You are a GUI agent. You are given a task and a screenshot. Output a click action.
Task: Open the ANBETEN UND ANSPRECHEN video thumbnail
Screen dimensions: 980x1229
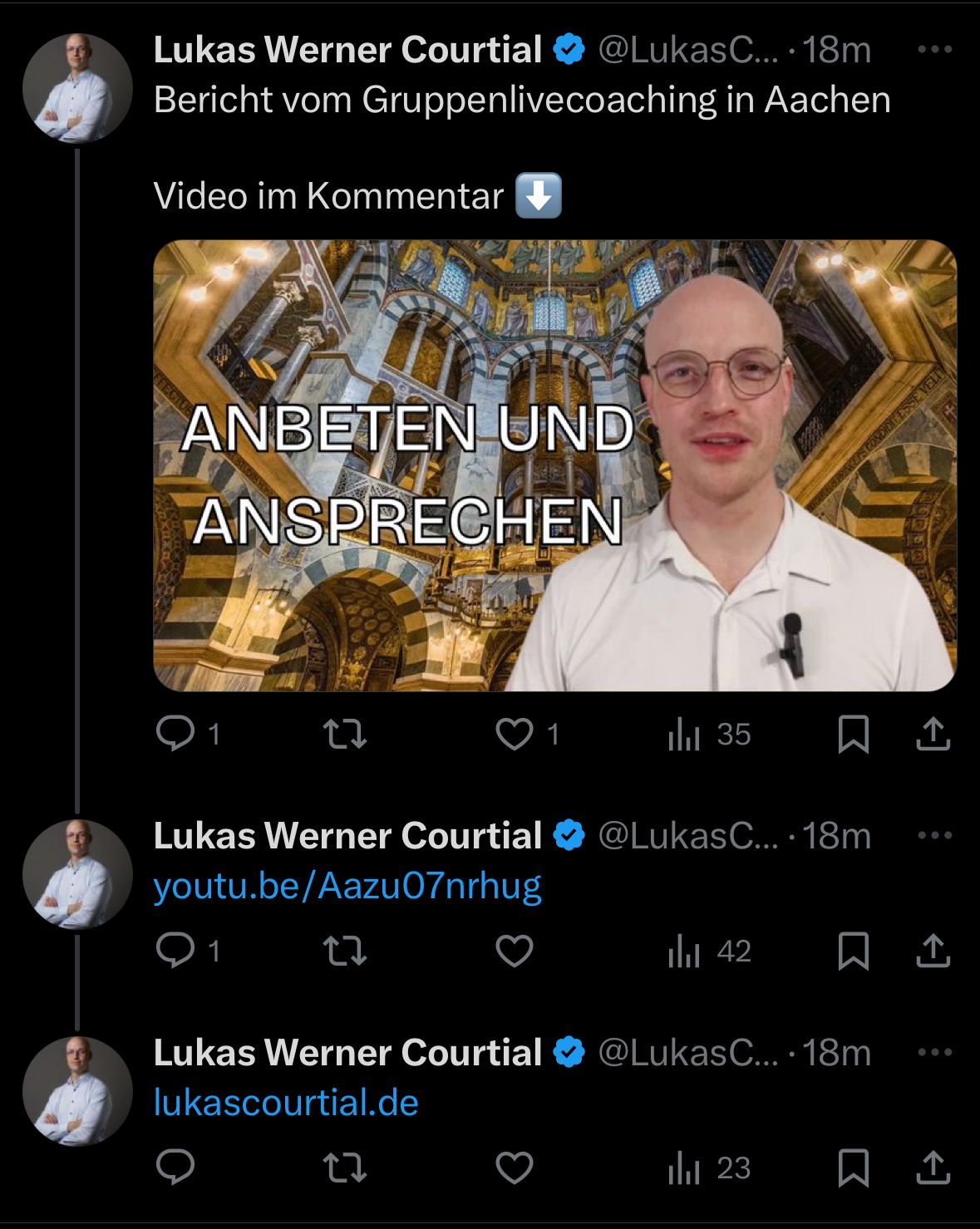(x=554, y=465)
